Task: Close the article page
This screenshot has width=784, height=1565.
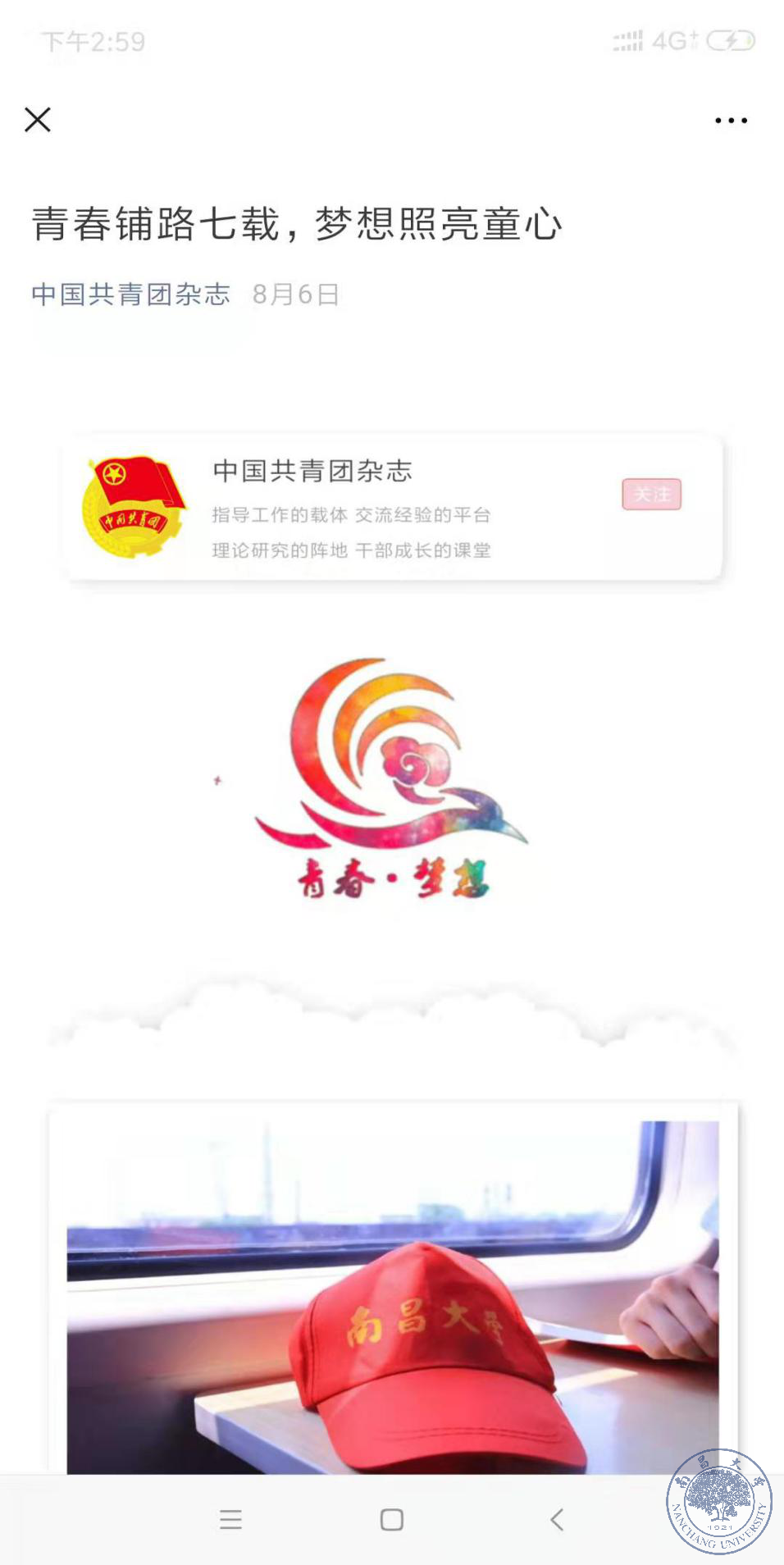Action: click(38, 120)
